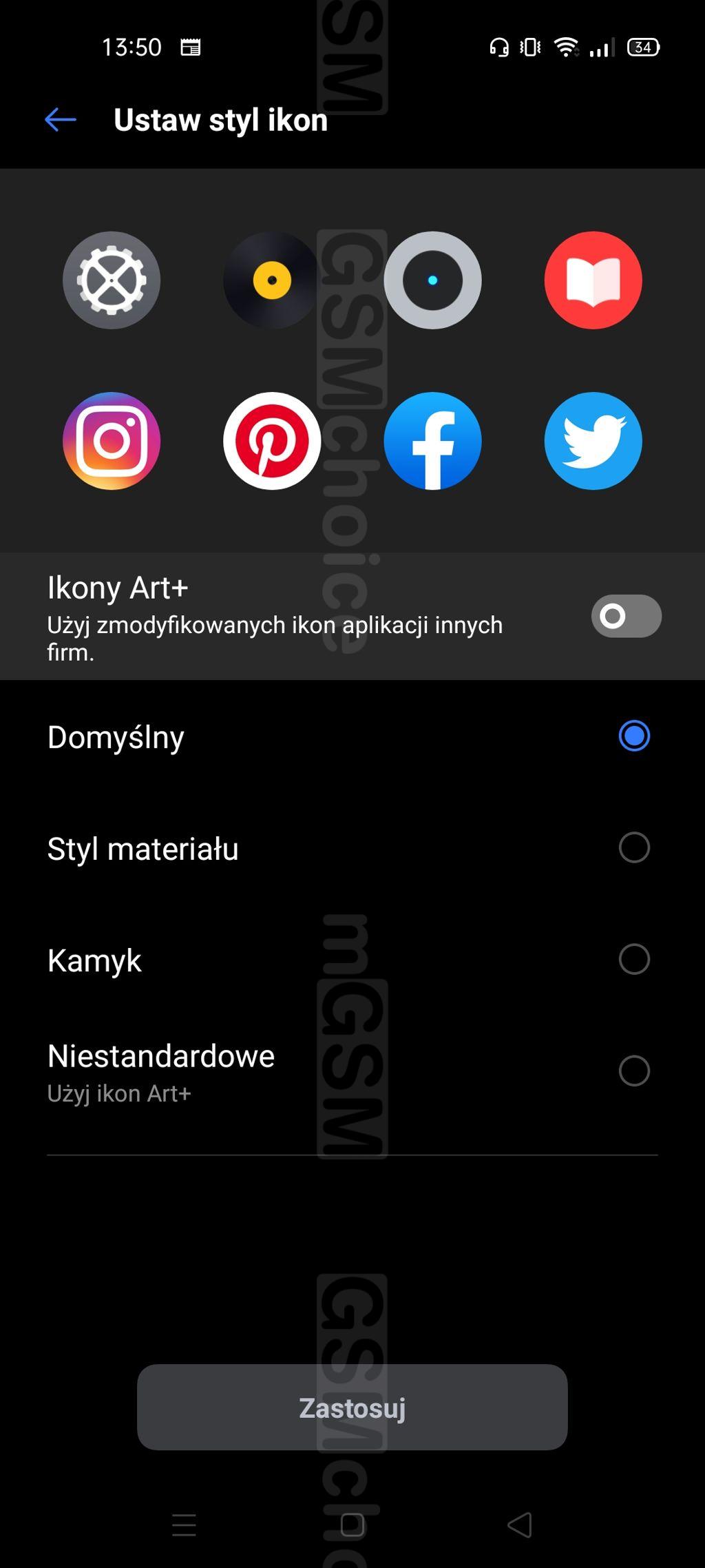Select the Domyślny icon style
Screen dimensions: 705x1568
352,736
